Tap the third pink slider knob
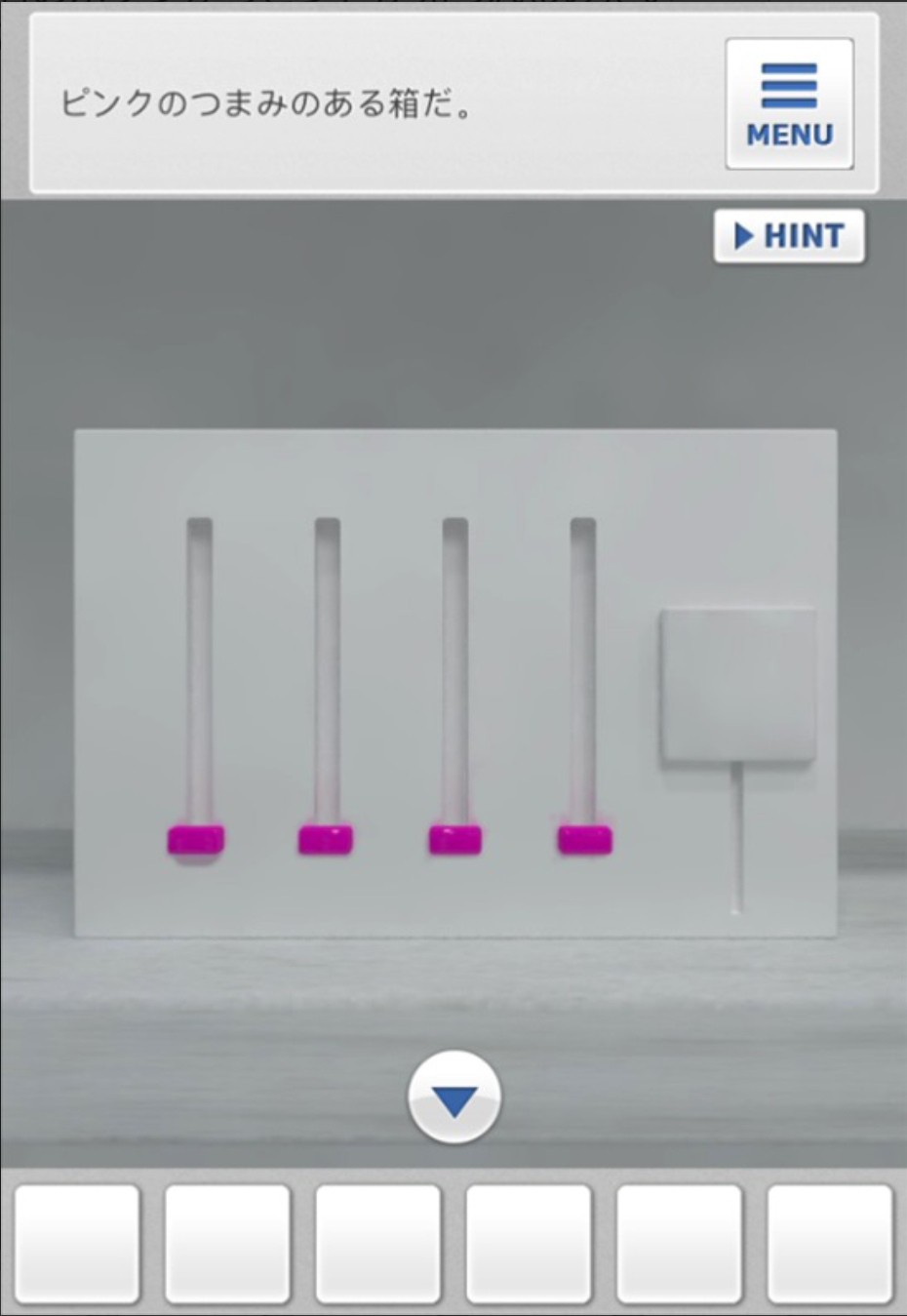 click(x=455, y=840)
